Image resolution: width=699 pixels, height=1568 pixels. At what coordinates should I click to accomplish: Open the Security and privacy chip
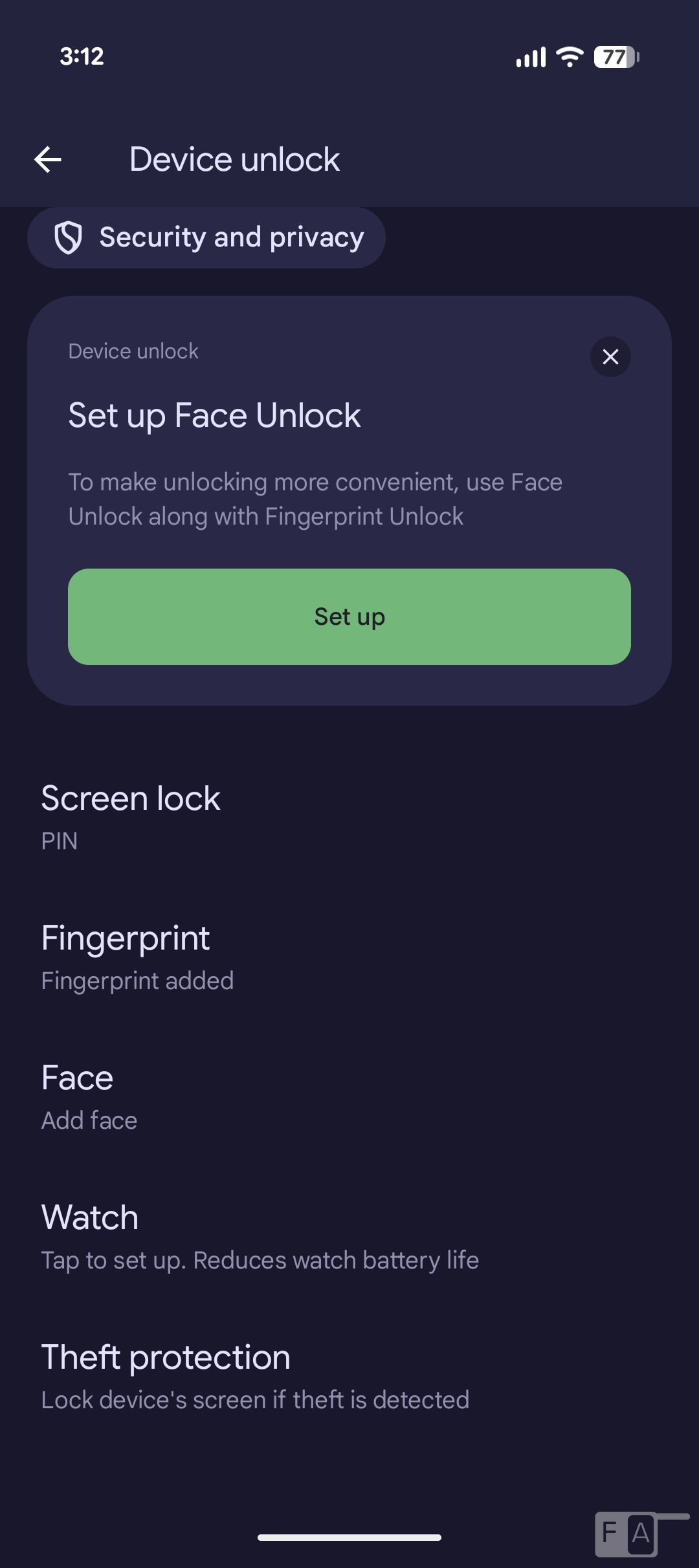coord(206,237)
